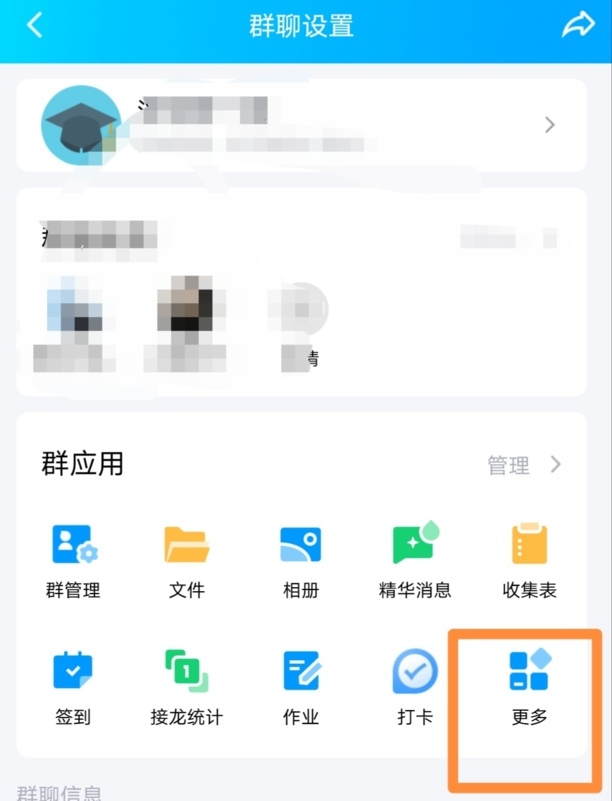Open the 相册 group album
This screenshot has width=612, height=801.
point(300,560)
